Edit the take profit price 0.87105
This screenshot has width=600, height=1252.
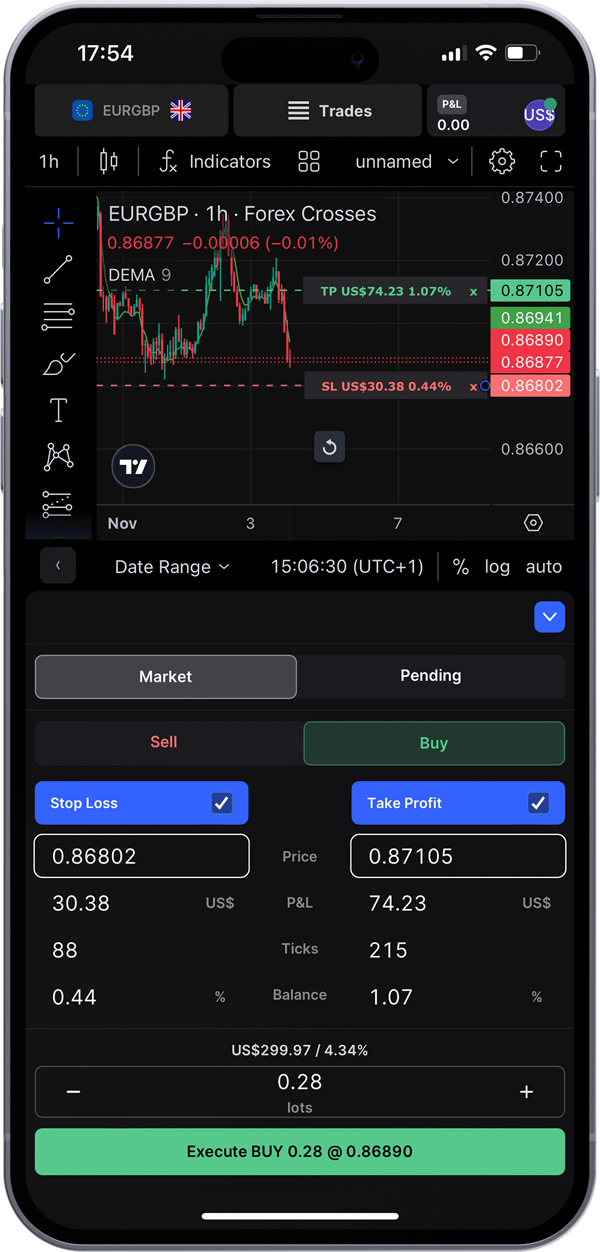[458, 856]
